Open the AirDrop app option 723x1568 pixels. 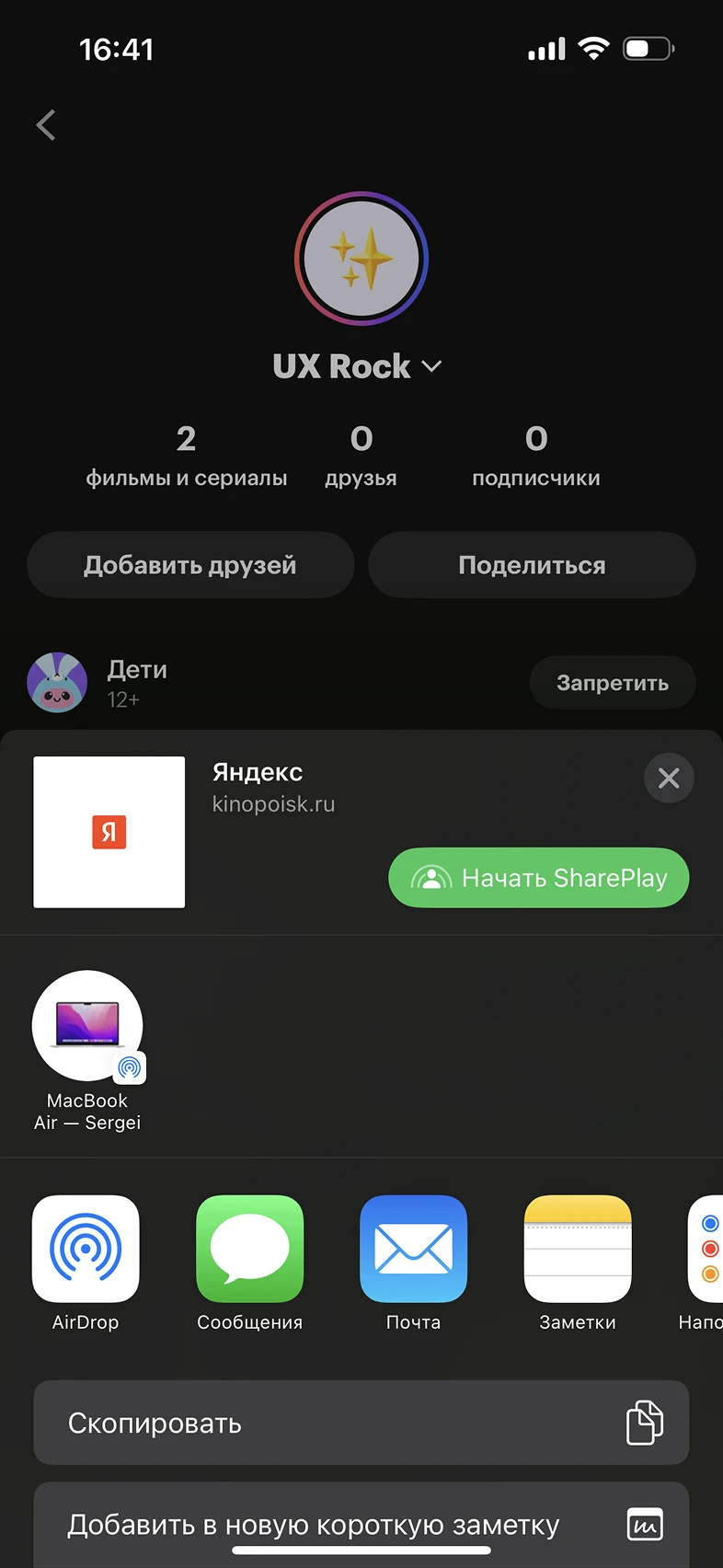[x=86, y=1249]
